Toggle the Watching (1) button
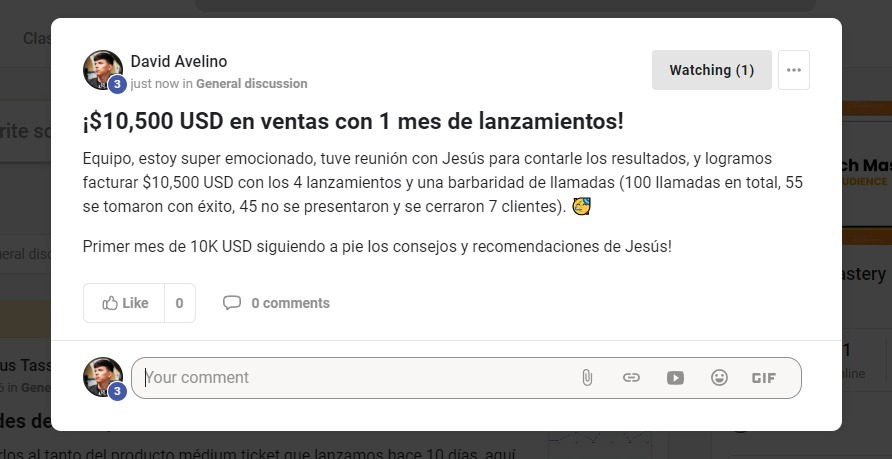This screenshot has height=459, width=892. coord(711,70)
